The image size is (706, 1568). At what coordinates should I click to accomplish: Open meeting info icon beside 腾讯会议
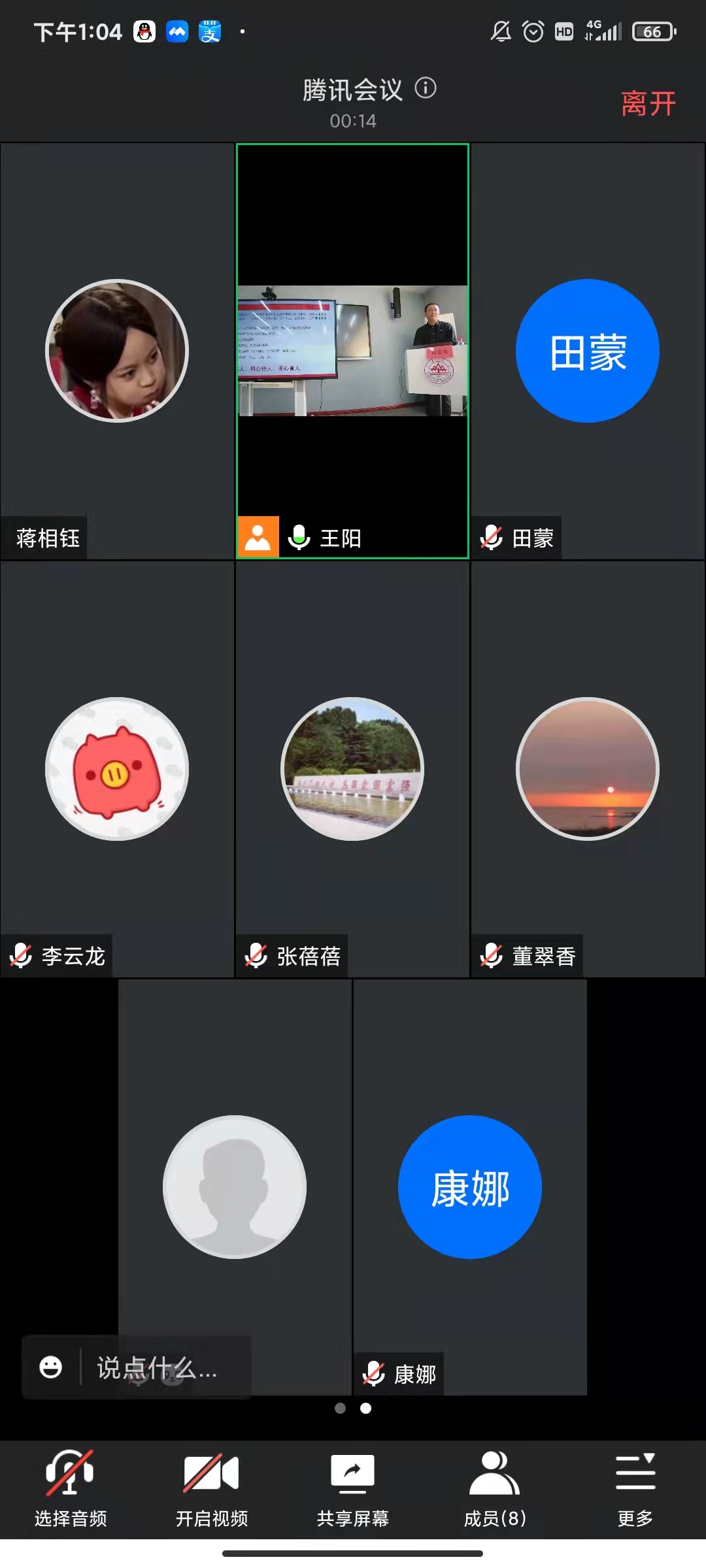[x=426, y=88]
